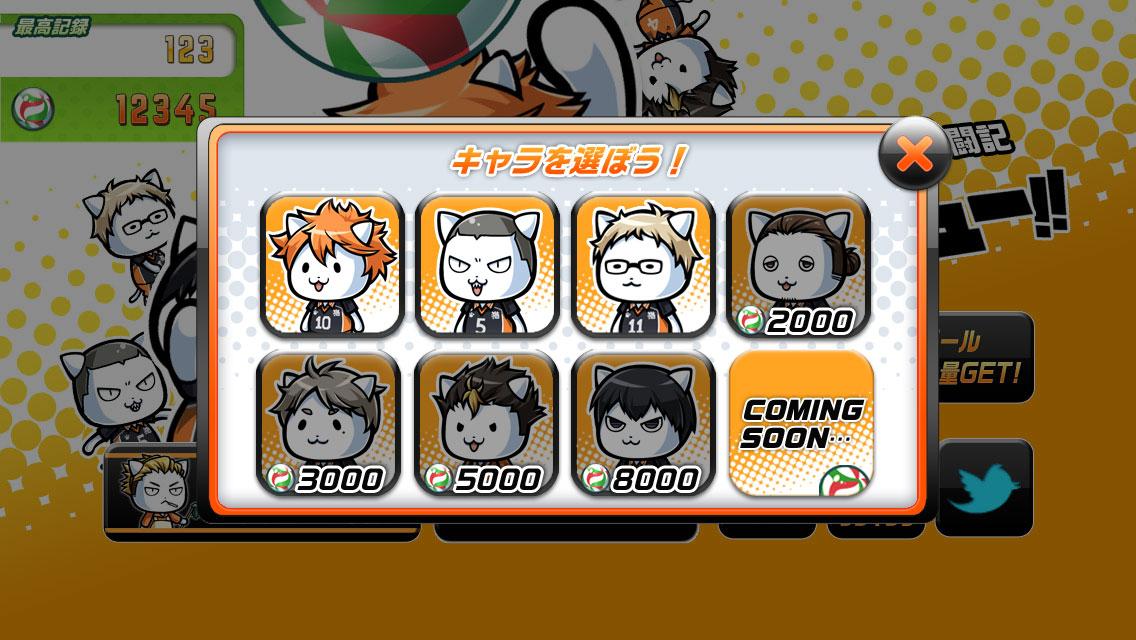Select the orange-haired number 10 cat
The height and width of the screenshot is (640, 1136).
pyautogui.click(x=331, y=264)
